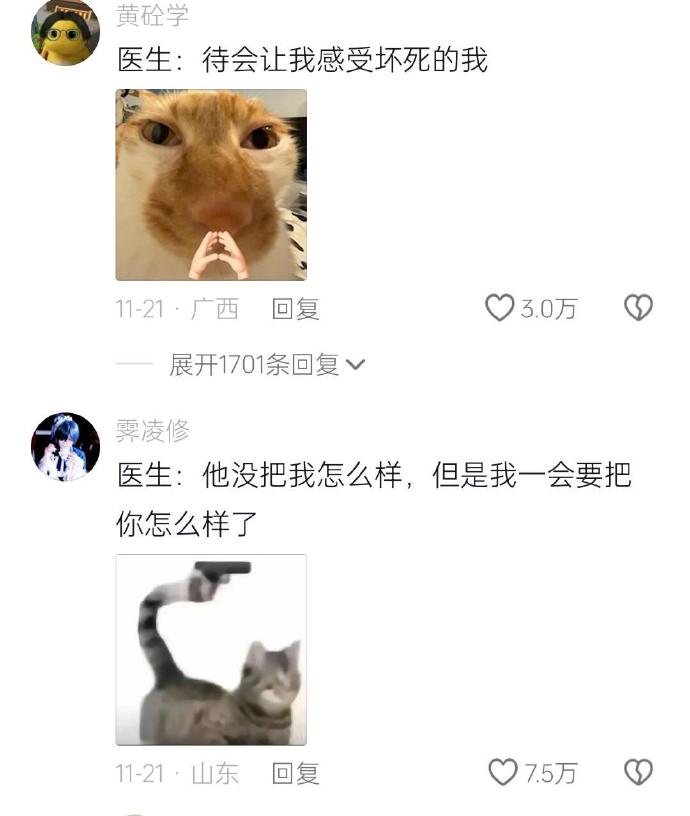Screen dimensions: 690x816
Task: Like 黄砼学's comment with 3.0万 likes
Action: (x=500, y=308)
